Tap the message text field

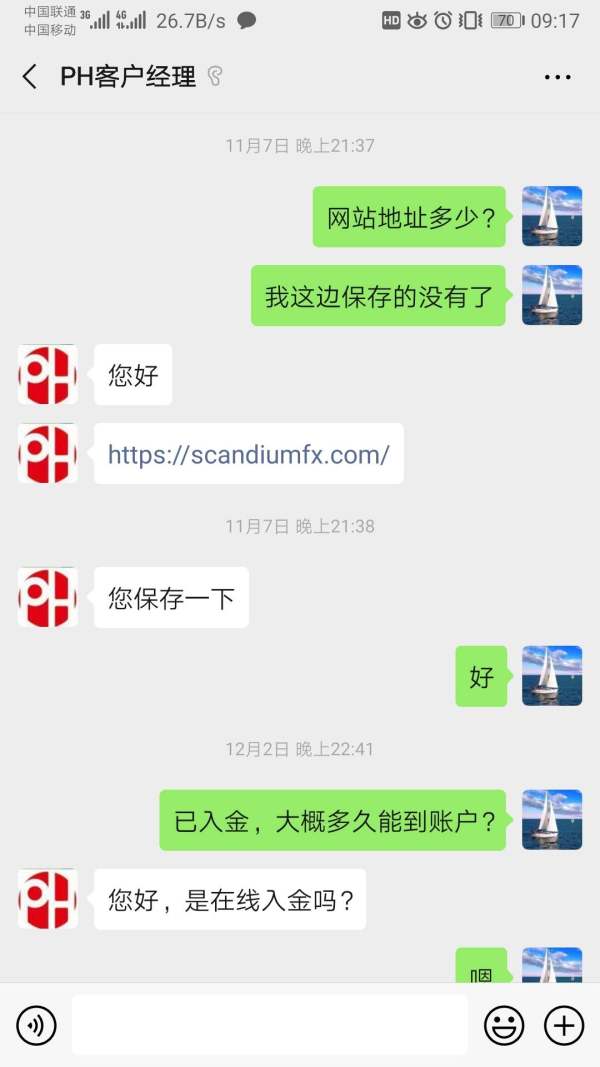(269, 1025)
